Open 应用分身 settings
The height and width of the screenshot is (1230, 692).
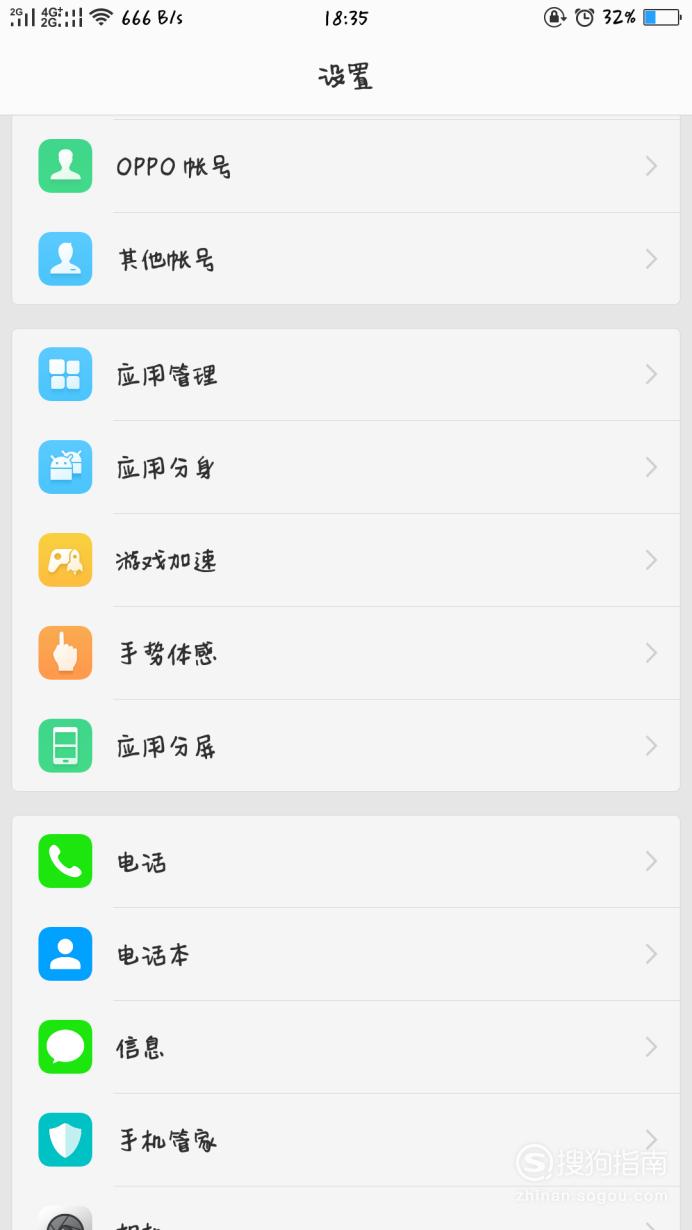(x=346, y=467)
